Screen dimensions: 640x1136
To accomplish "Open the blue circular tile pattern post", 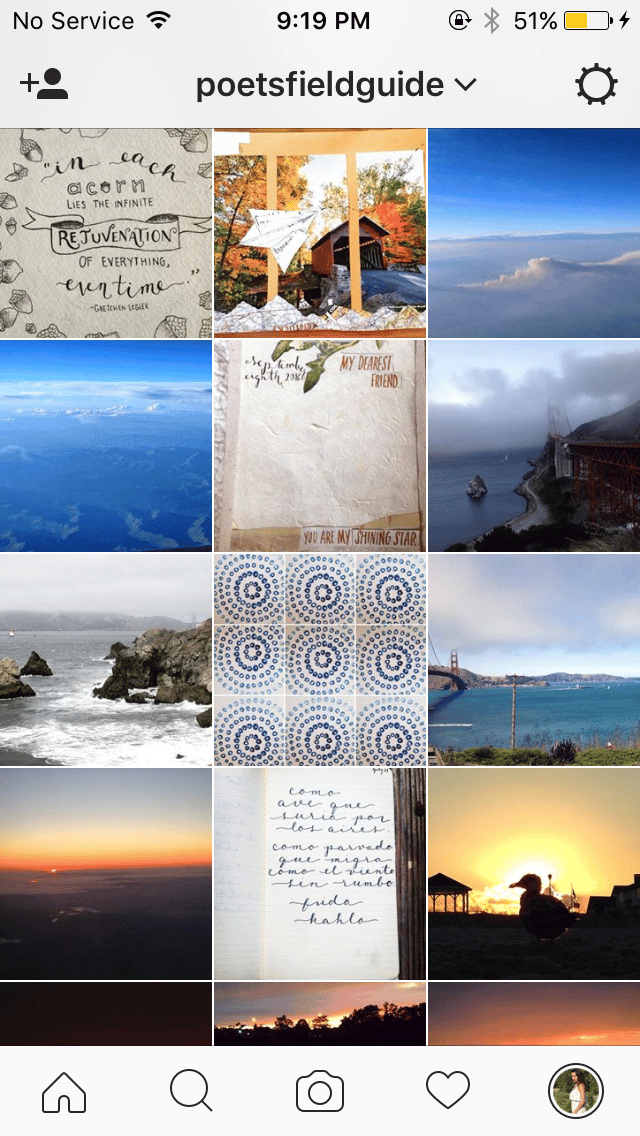I will click(320, 660).
